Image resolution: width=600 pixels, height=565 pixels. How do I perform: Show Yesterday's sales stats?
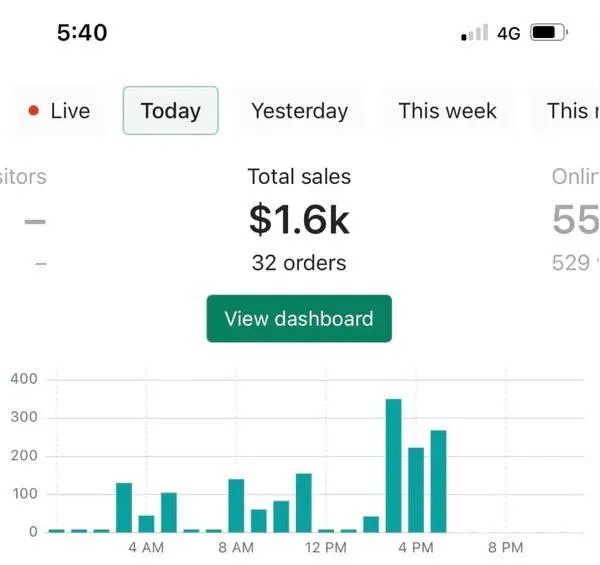point(299,111)
